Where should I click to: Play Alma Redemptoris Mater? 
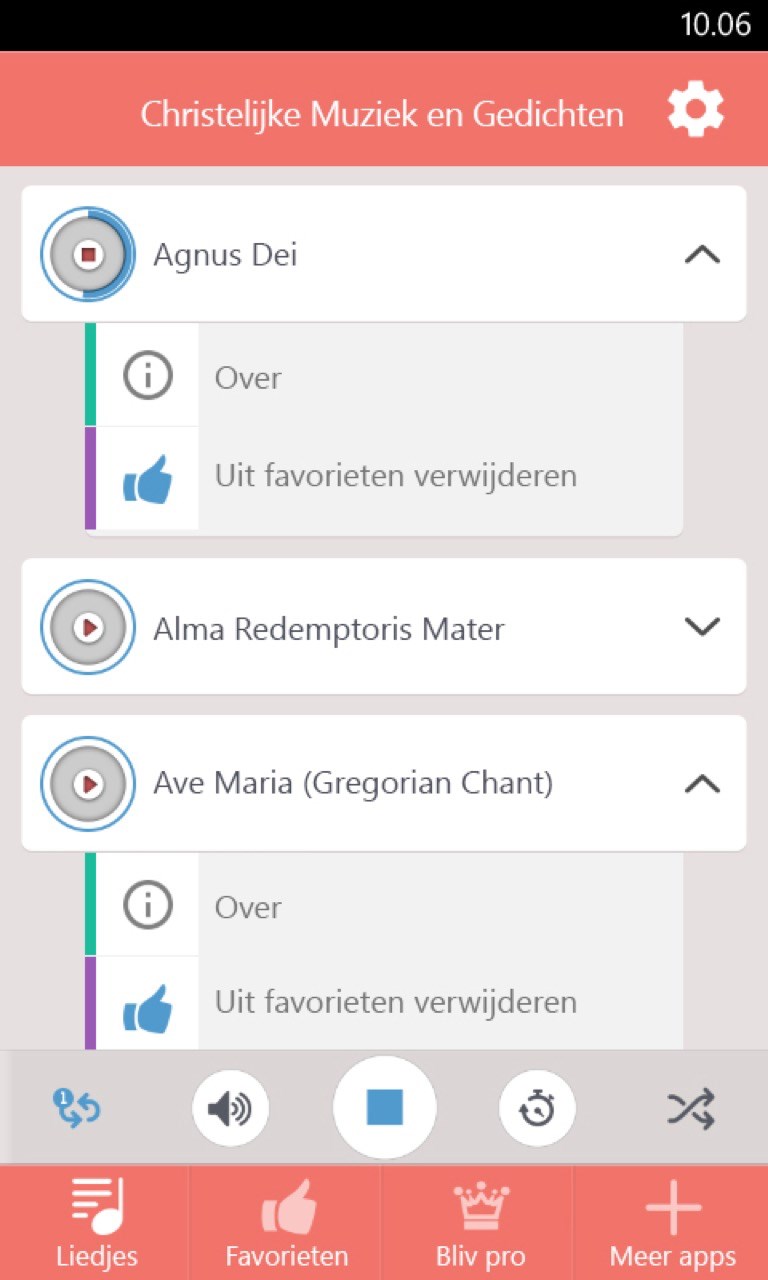[88, 627]
